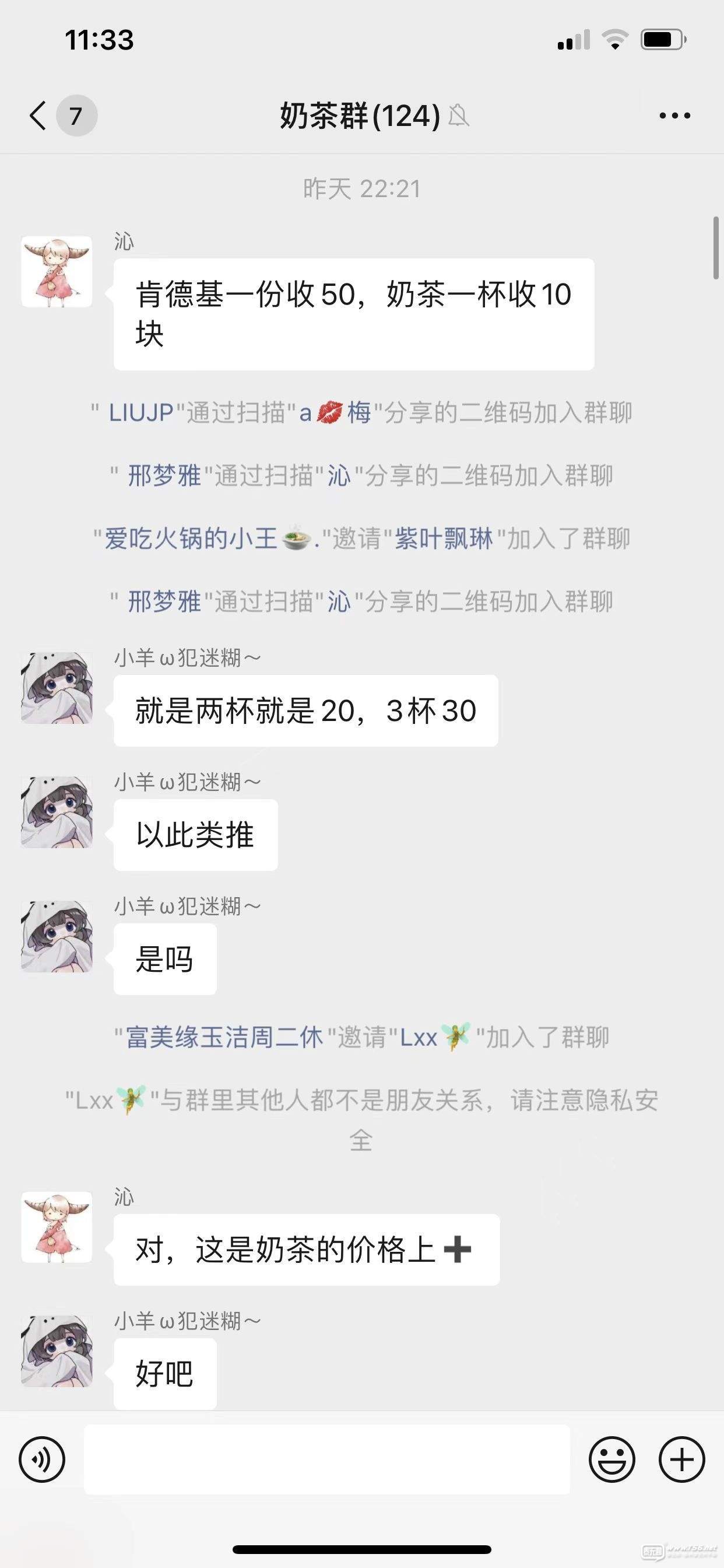Open the emoji sticker panel
The width and height of the screenshot is (724, 1568).
[x=611, y=1459]
